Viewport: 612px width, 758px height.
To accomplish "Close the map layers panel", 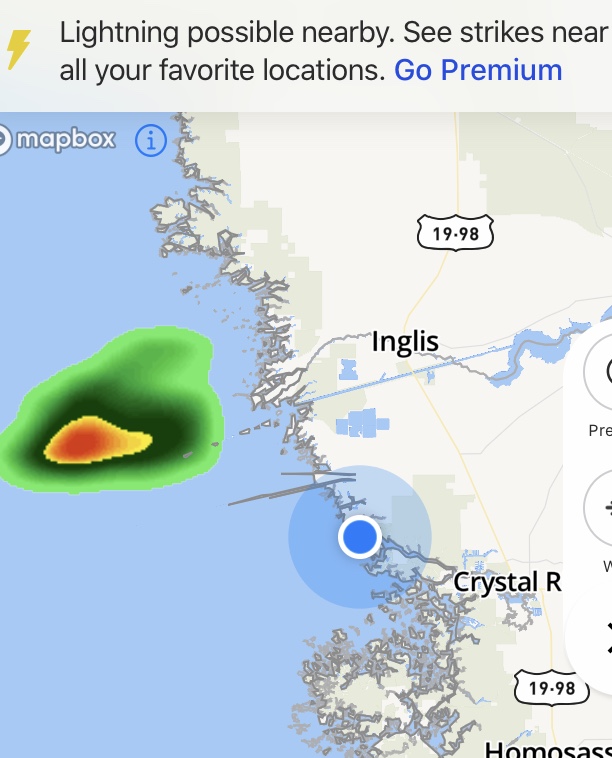I will [x=603, y=630].
